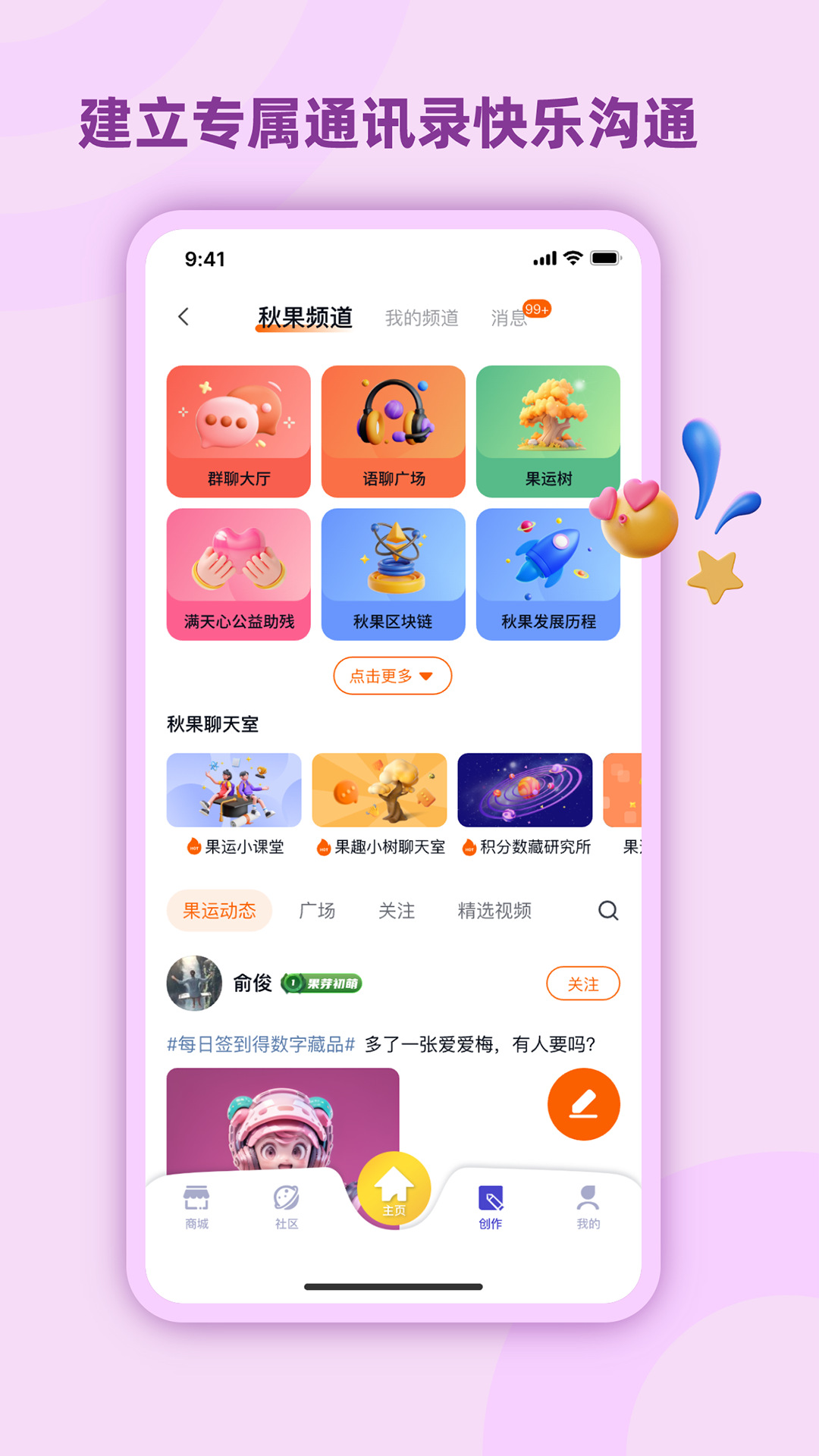819x1456 pixels.
Task: Open the 果趣小树聊天室 room thumbnail
Action: pos(378,790)
